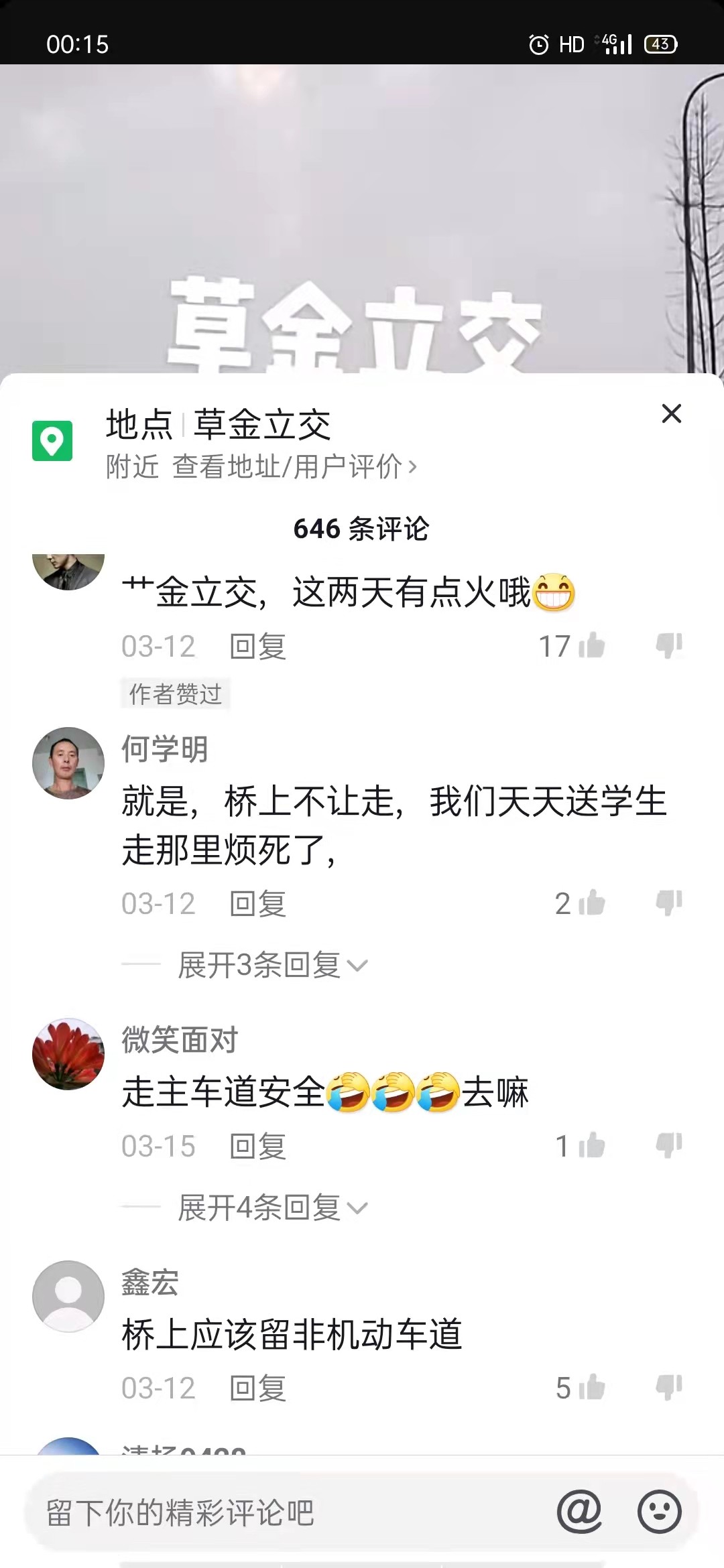The width and height of the screenshot is (724, 1568).
Task: Like 何学明's comment
Action: tap(591, 903)
